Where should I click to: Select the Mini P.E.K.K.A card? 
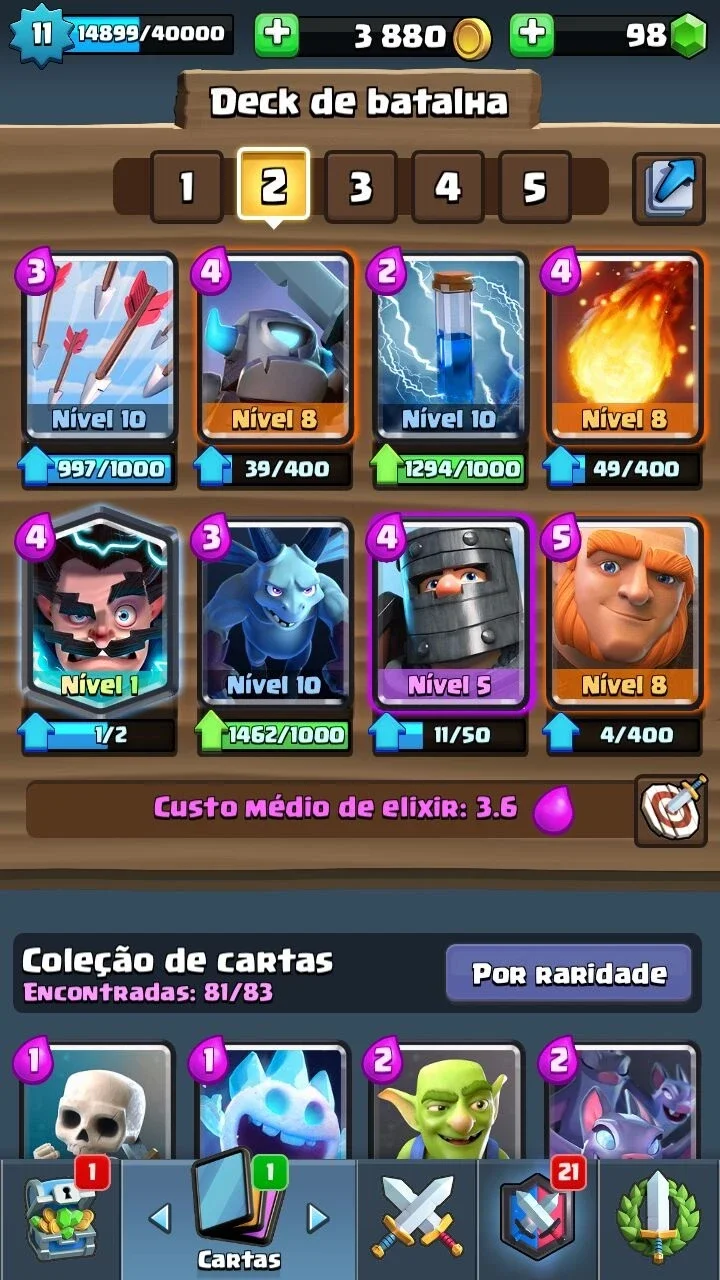point(274,348)
